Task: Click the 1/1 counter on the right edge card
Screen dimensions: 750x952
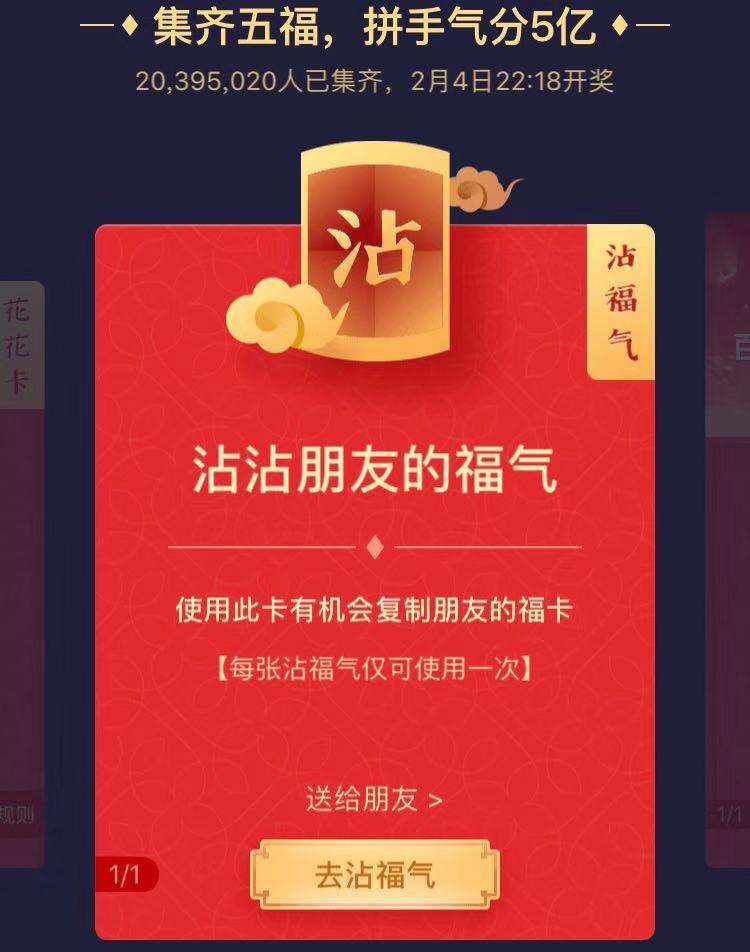Action: 731,815
